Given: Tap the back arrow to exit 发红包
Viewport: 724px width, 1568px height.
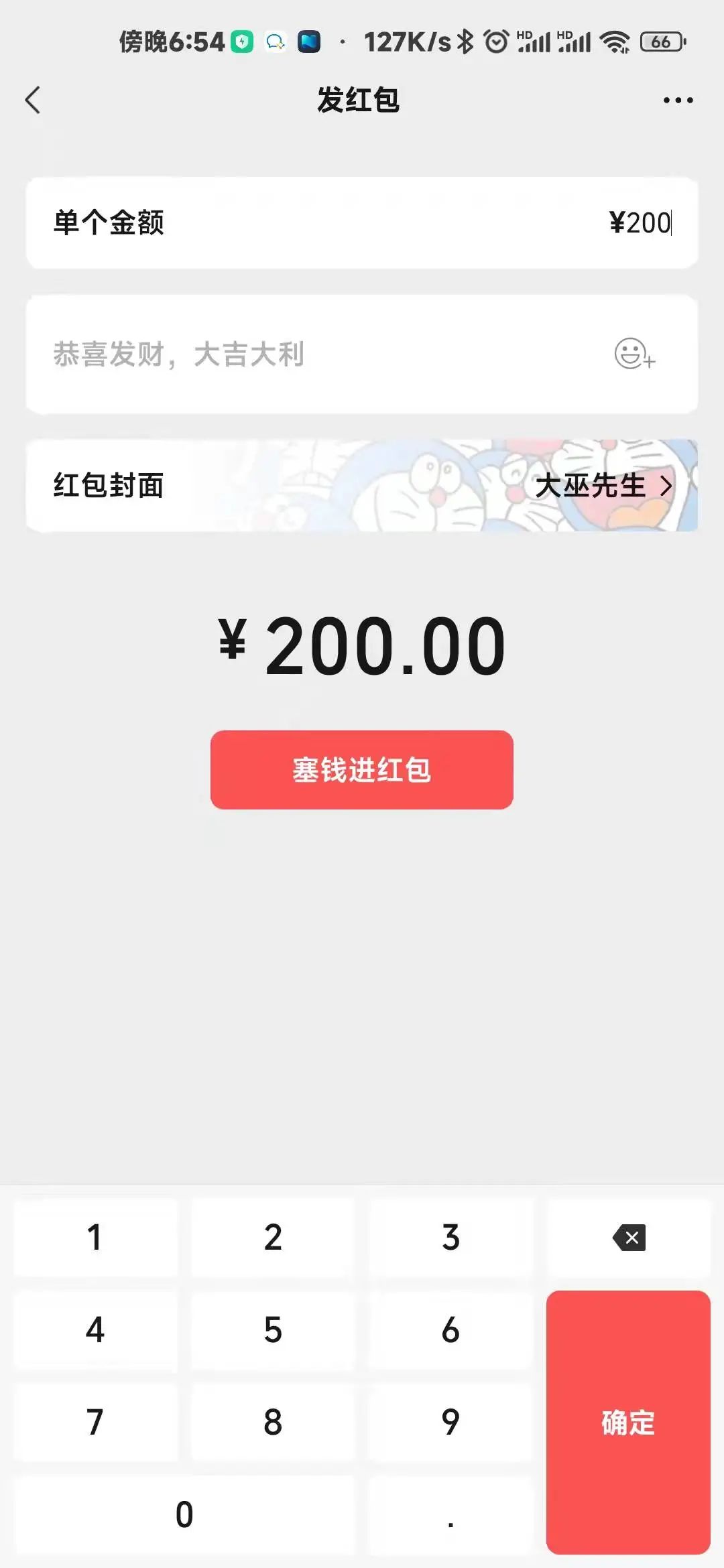Looking at the screenshot, I should click(x=33, y=99).
